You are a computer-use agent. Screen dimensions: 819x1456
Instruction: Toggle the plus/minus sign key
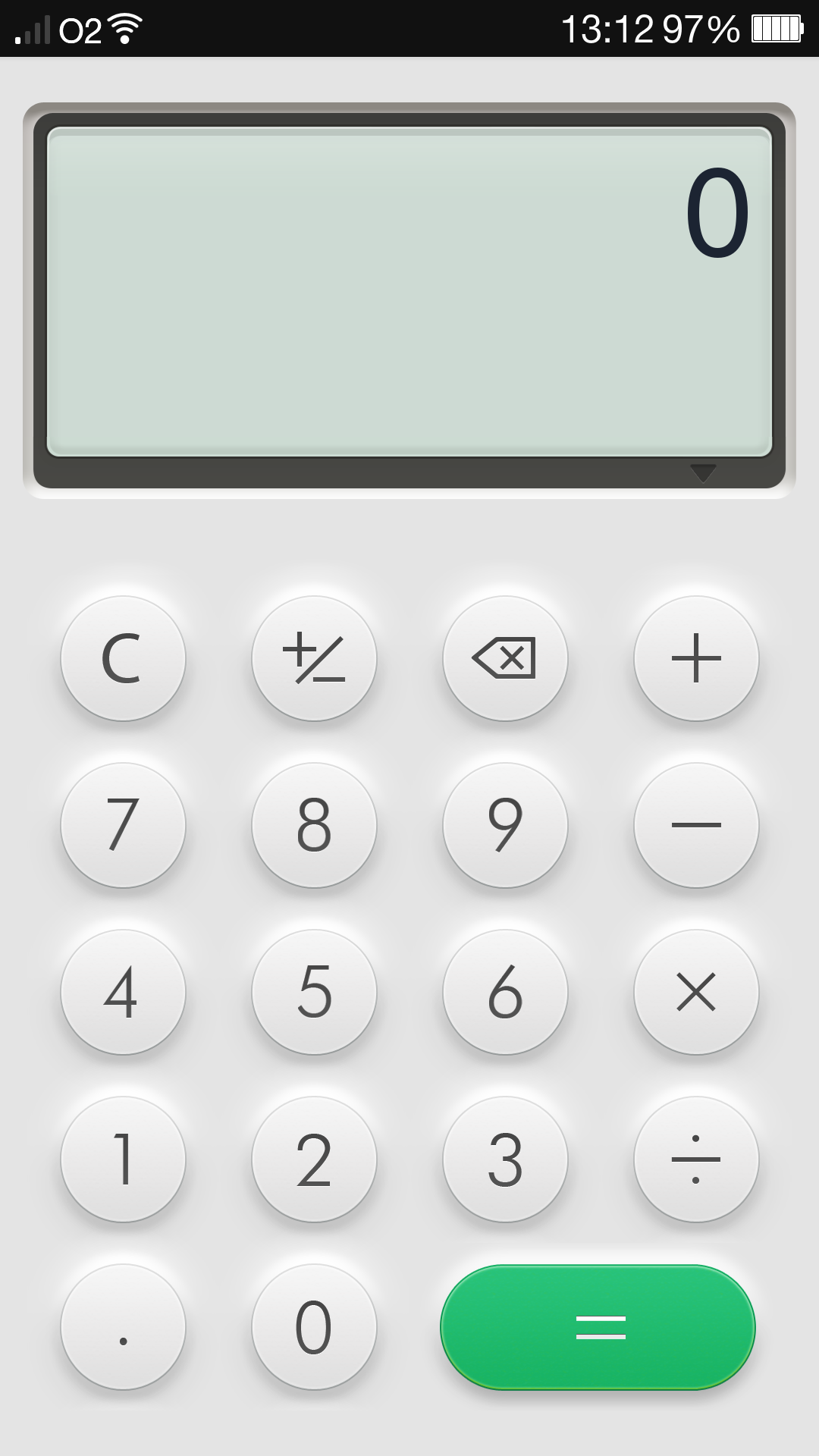click(x=314, y=658)
